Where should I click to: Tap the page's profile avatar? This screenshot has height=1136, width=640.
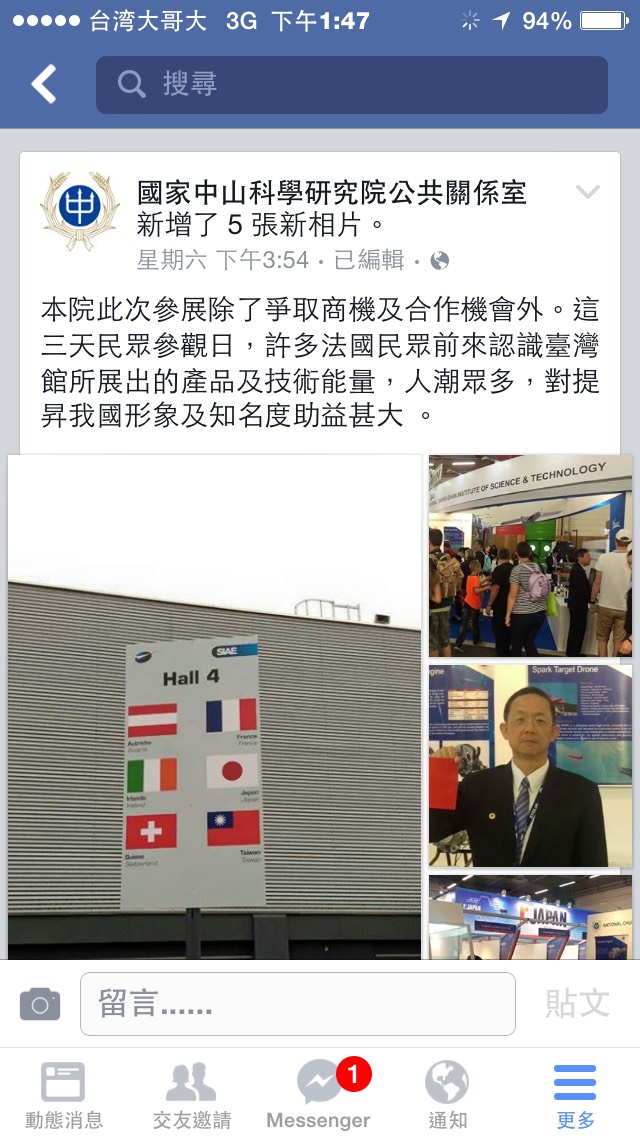click(x=79, y=211)
